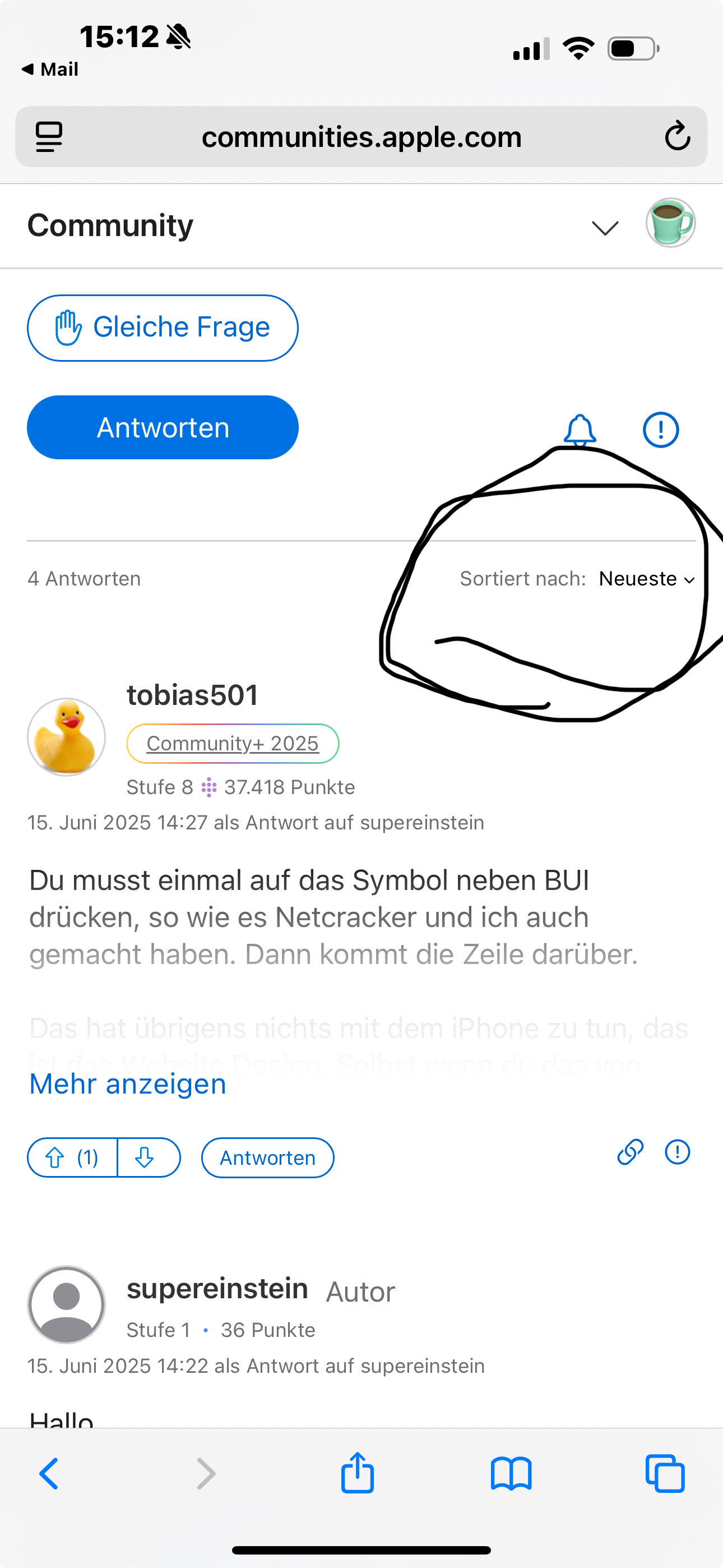Reply to tobias501 with the outlined Antworten button
The height and width of the screenshot is (1568, 723).
268,1157
